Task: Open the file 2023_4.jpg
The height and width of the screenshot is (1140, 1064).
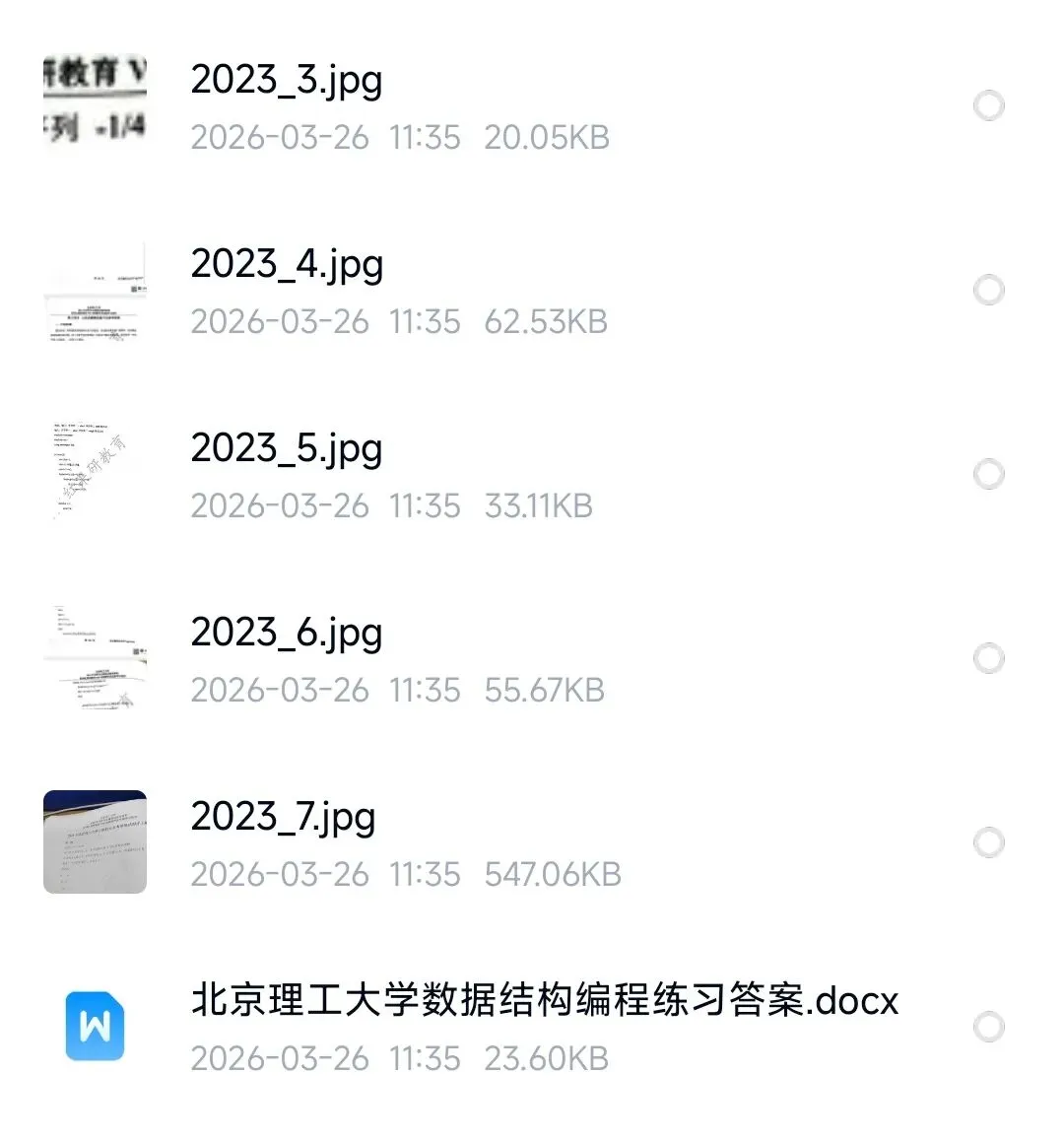Action: (287, 264)
